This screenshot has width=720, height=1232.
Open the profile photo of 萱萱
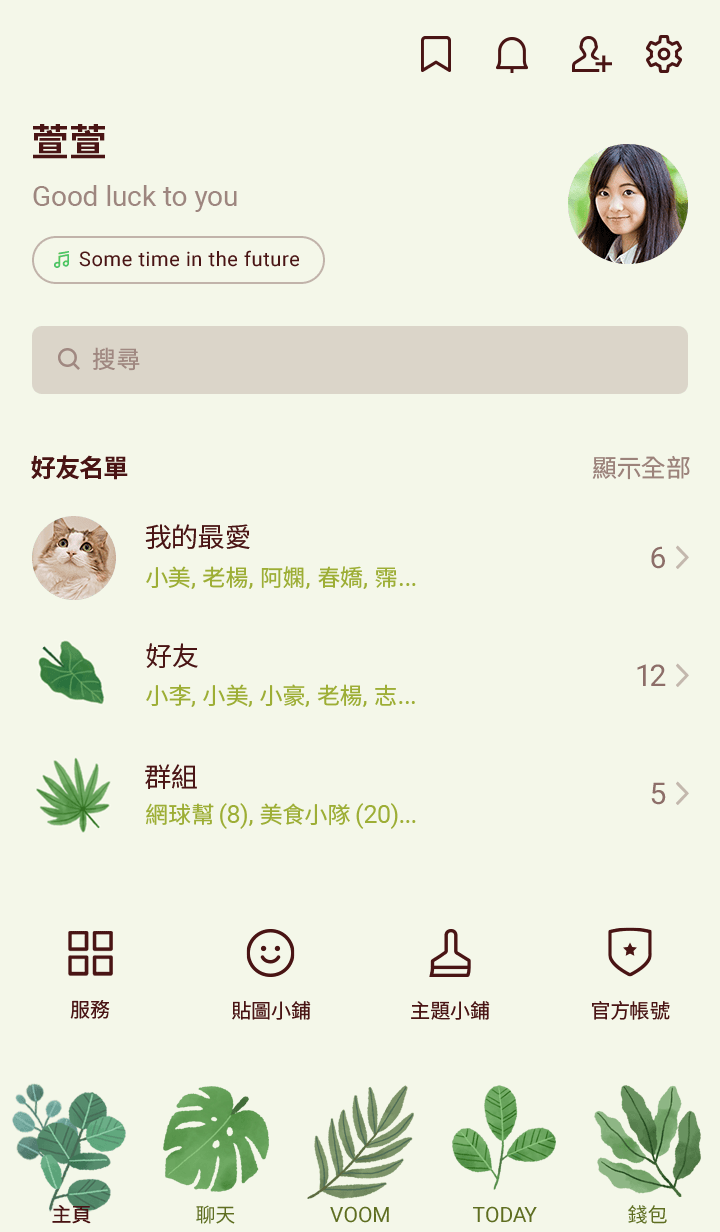[628, 204]
